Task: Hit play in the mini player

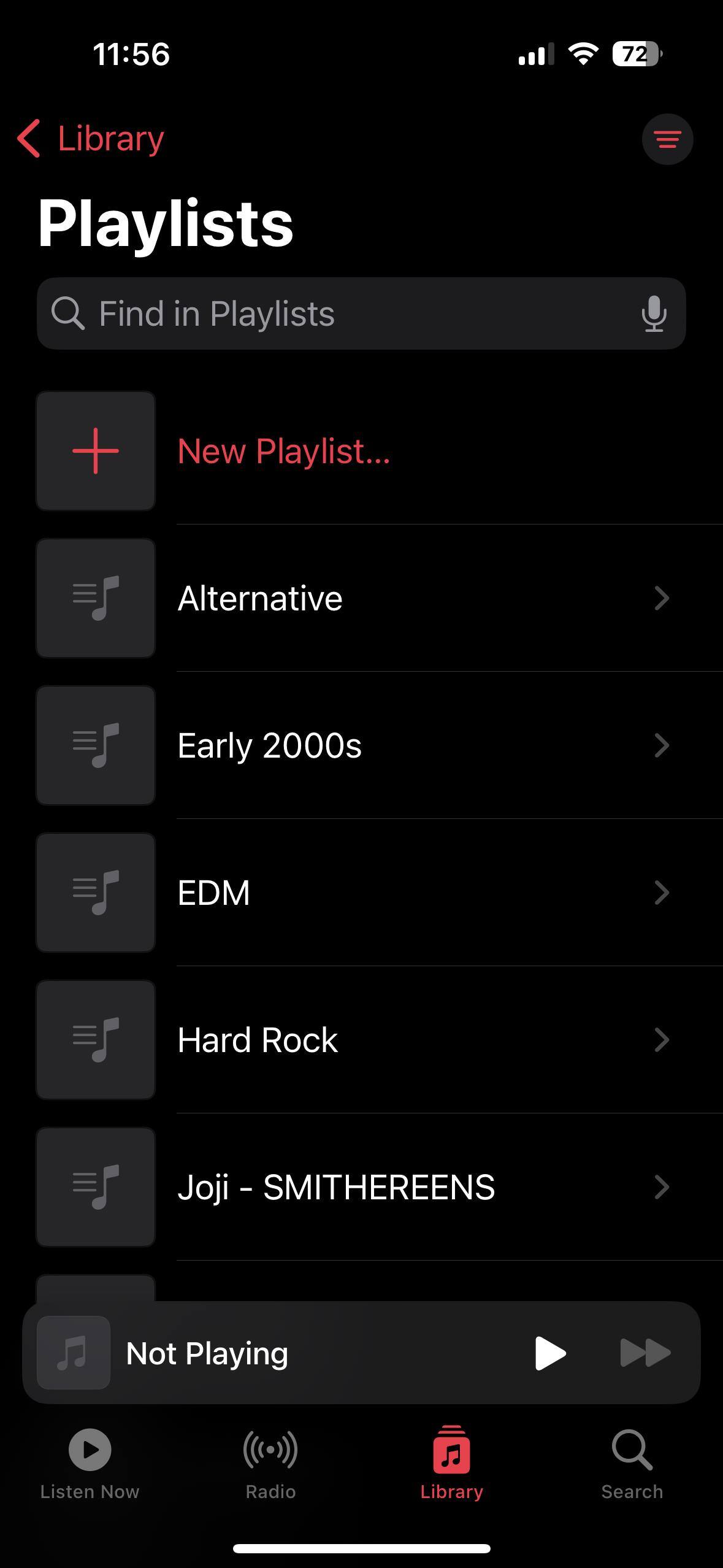Action: point(549,1353)
